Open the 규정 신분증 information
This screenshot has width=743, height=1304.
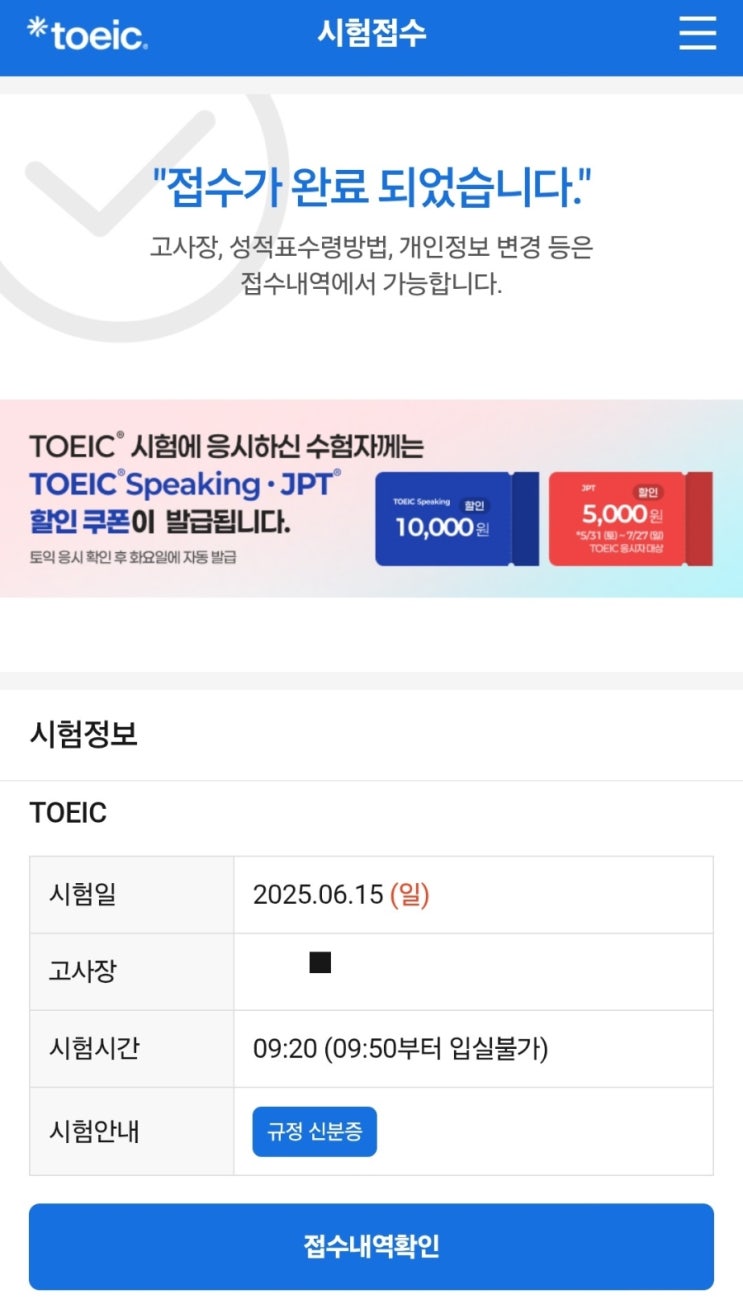pos(315,1130)
